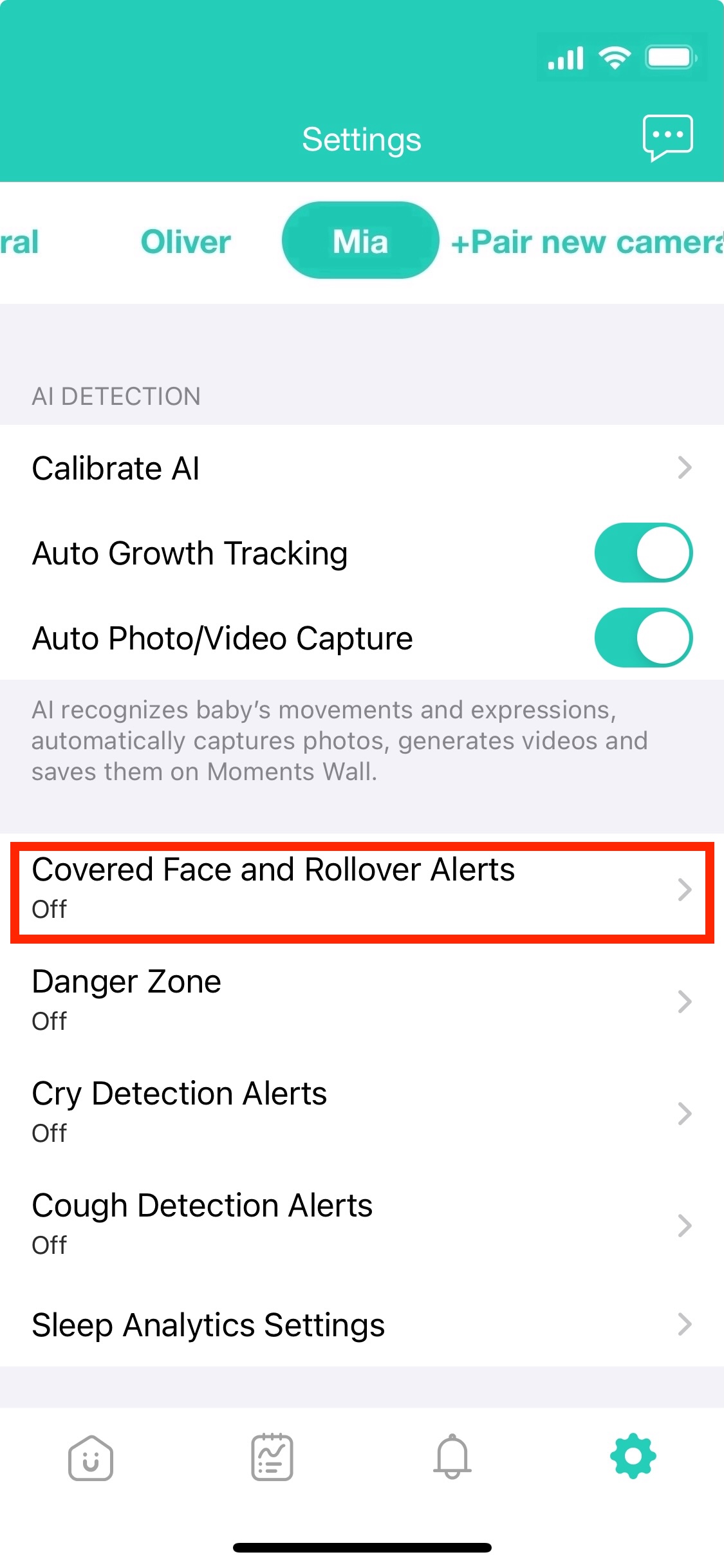Select the Mia camera tab

click(360, 241)
